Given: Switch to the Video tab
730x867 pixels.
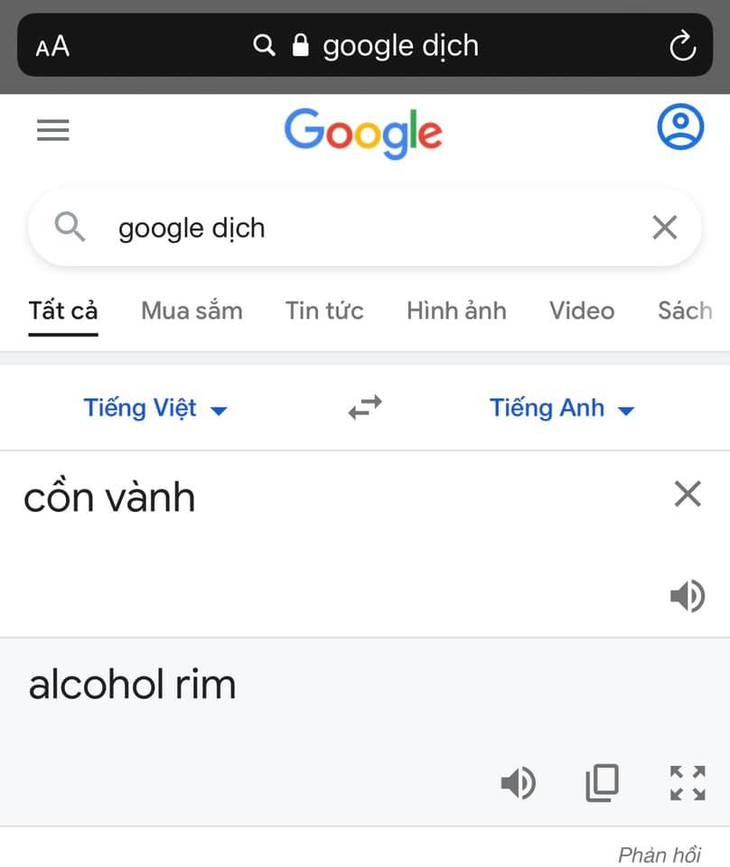Looking at the screenshot, I should [x=581, y=311].
